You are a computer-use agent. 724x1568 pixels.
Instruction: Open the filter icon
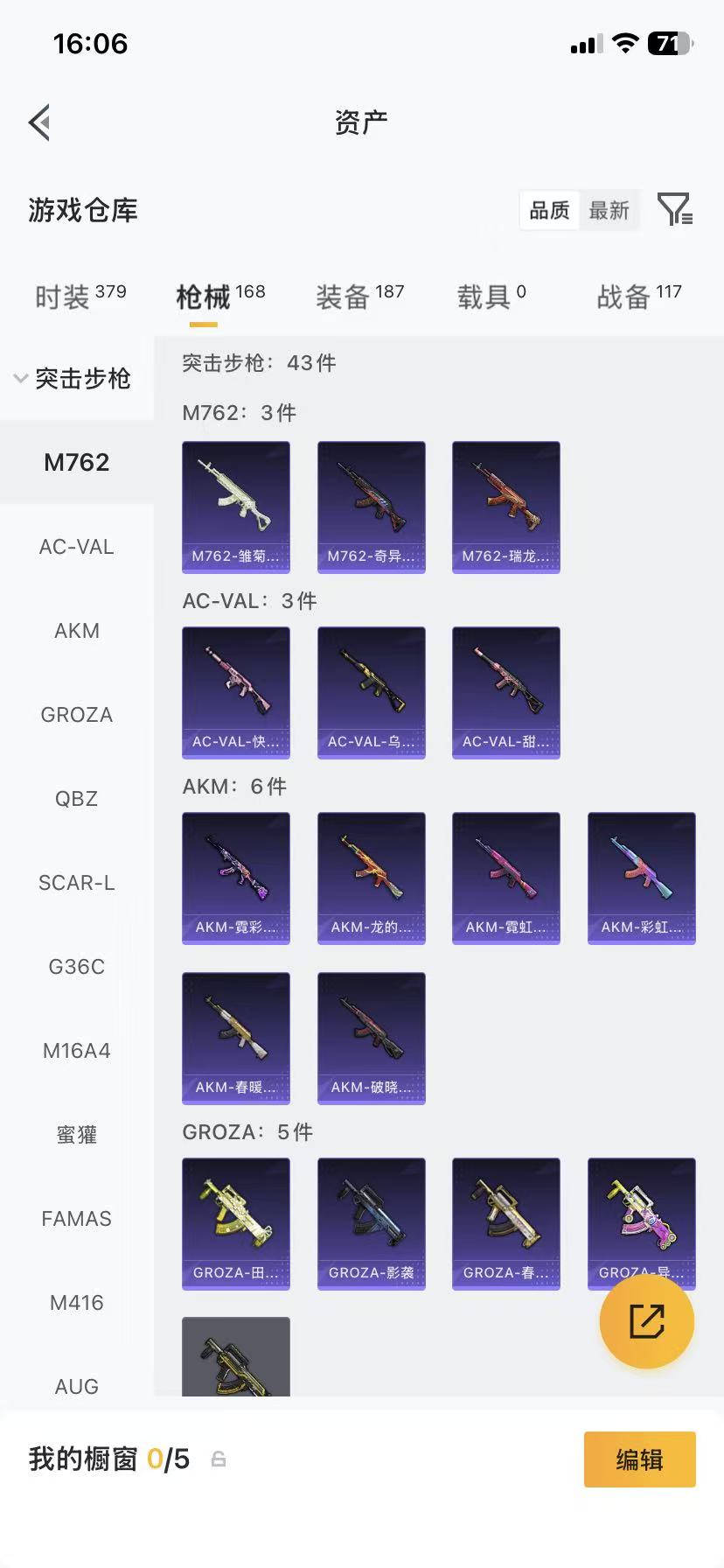[674, 210]
